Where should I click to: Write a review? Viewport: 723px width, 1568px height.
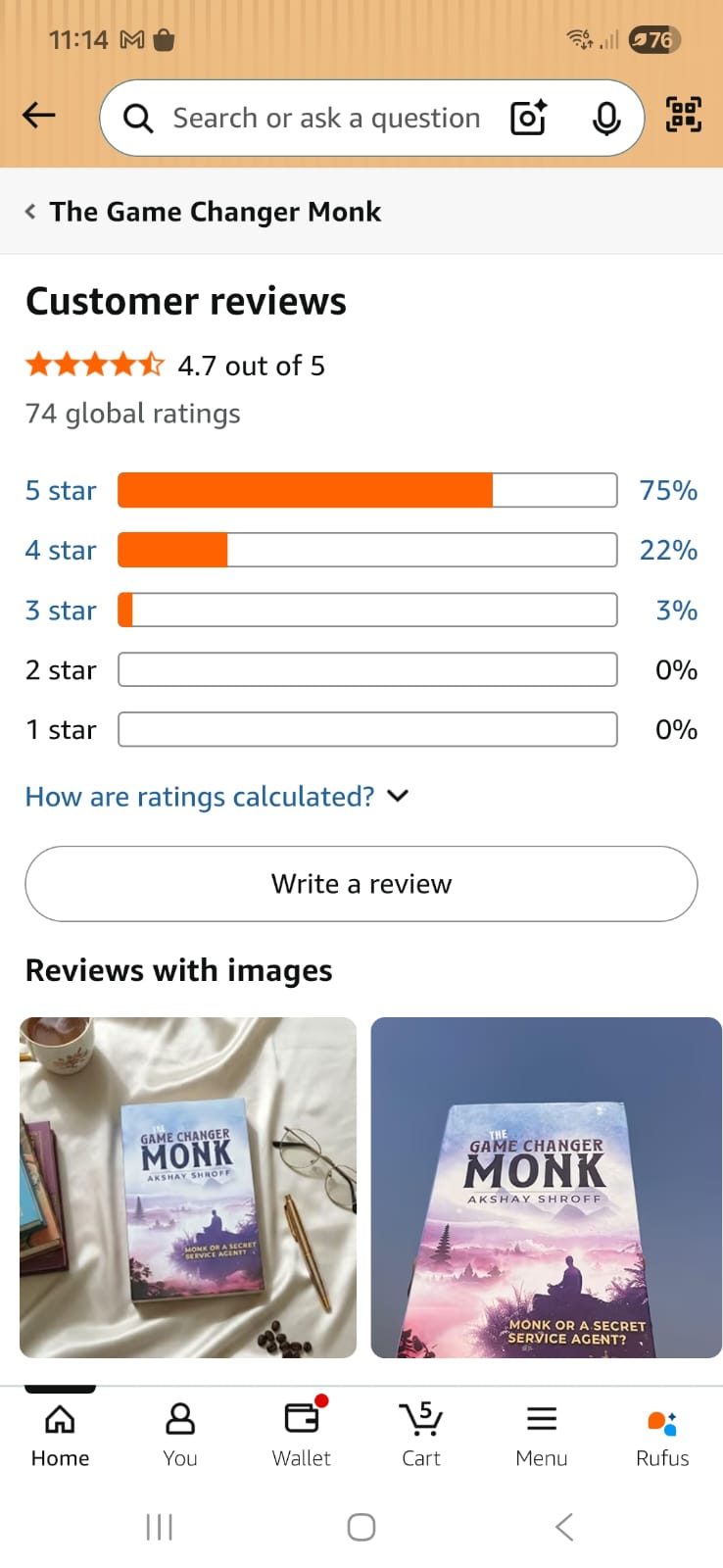(361, 884)
